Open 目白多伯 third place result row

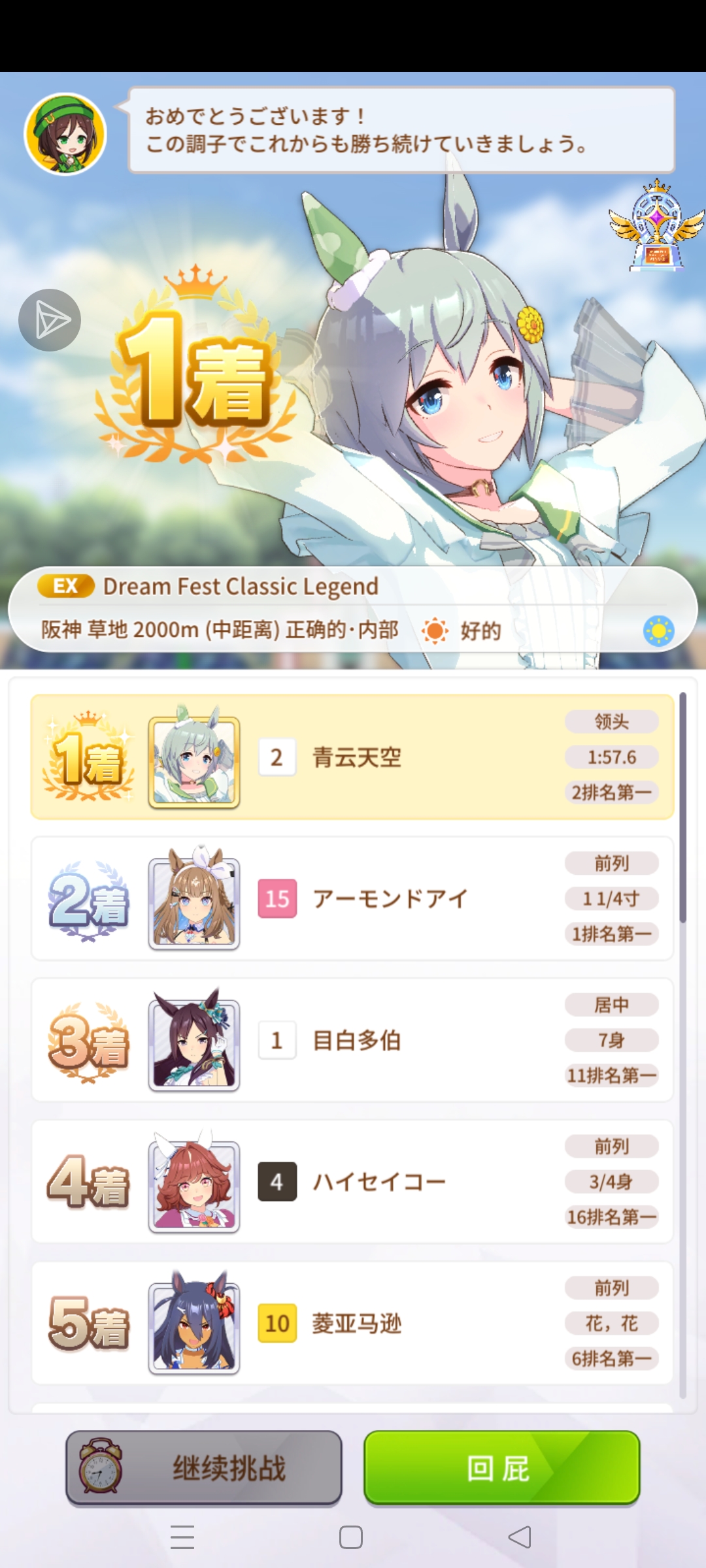(352, 1040)
